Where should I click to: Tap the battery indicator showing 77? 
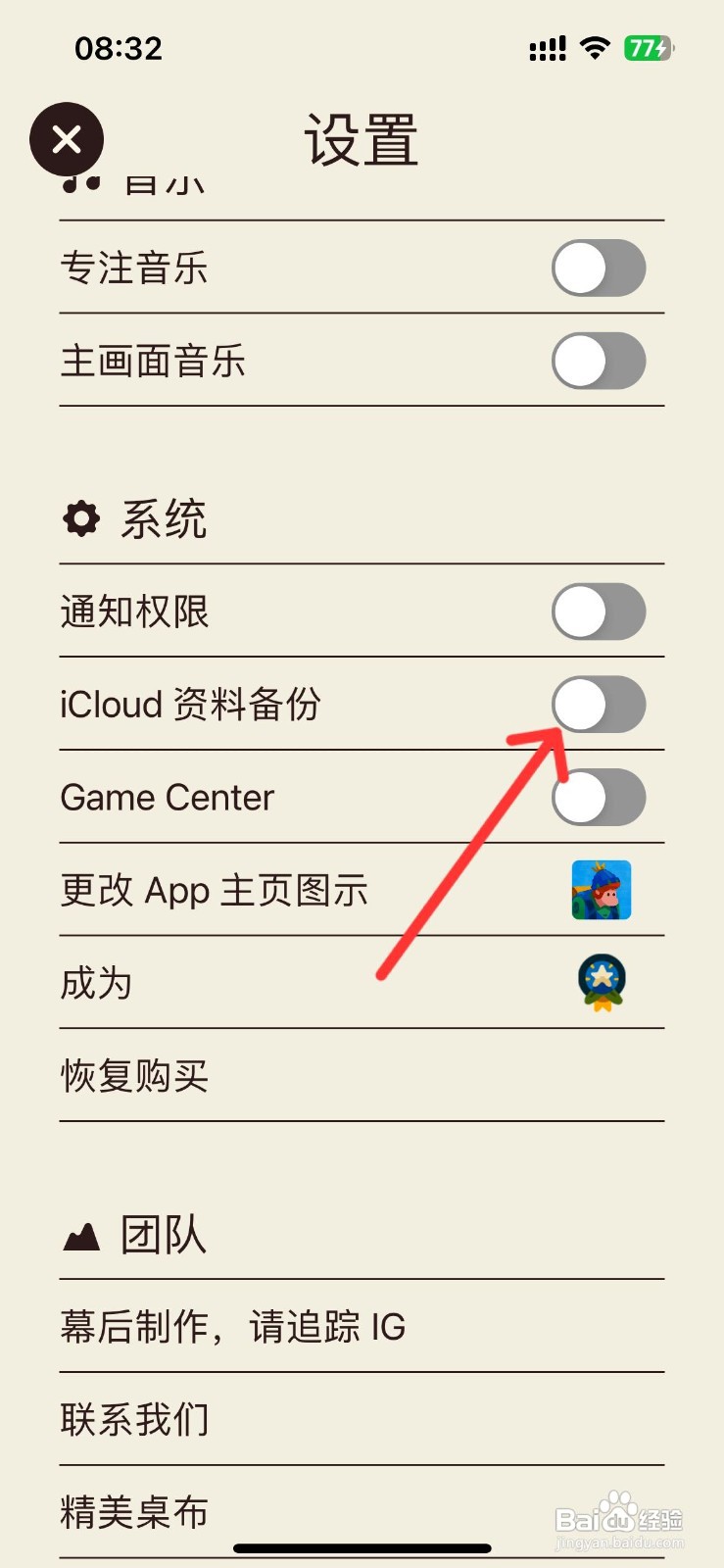pyautogui.click(x=647, y=47)
